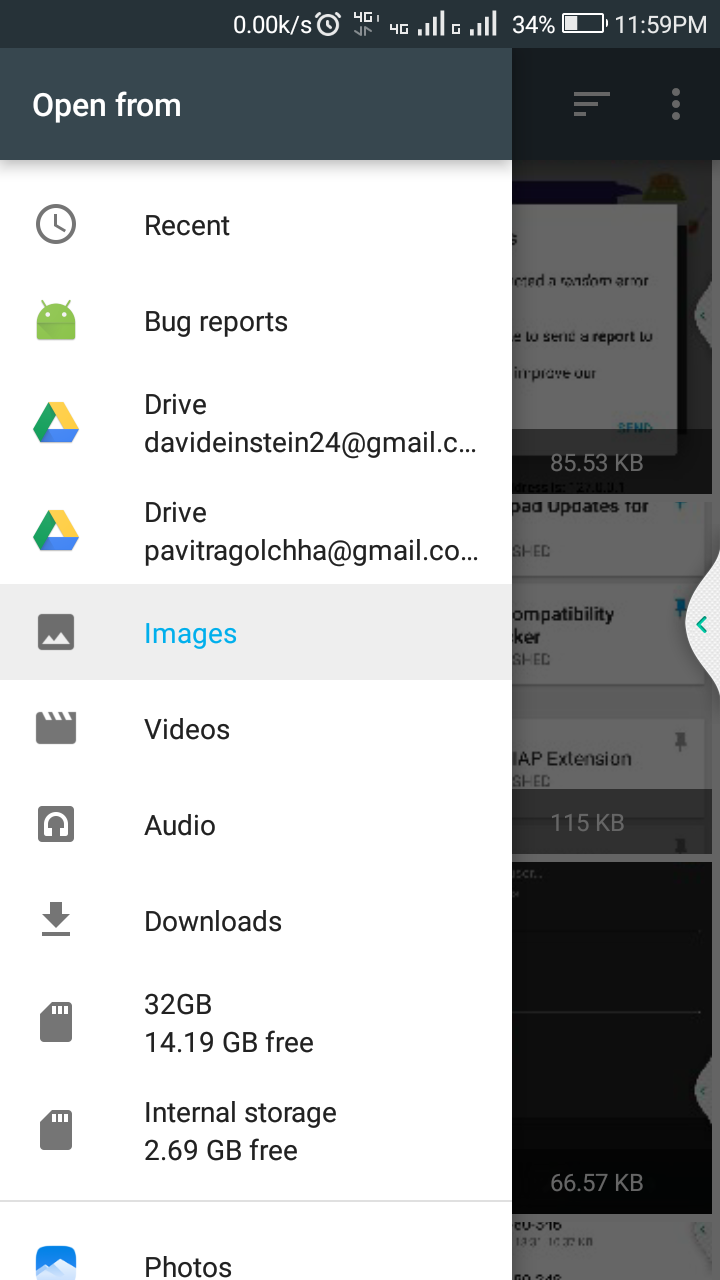Go to Downloads folder
720x1280 pixels.
[x=256, y=920]
